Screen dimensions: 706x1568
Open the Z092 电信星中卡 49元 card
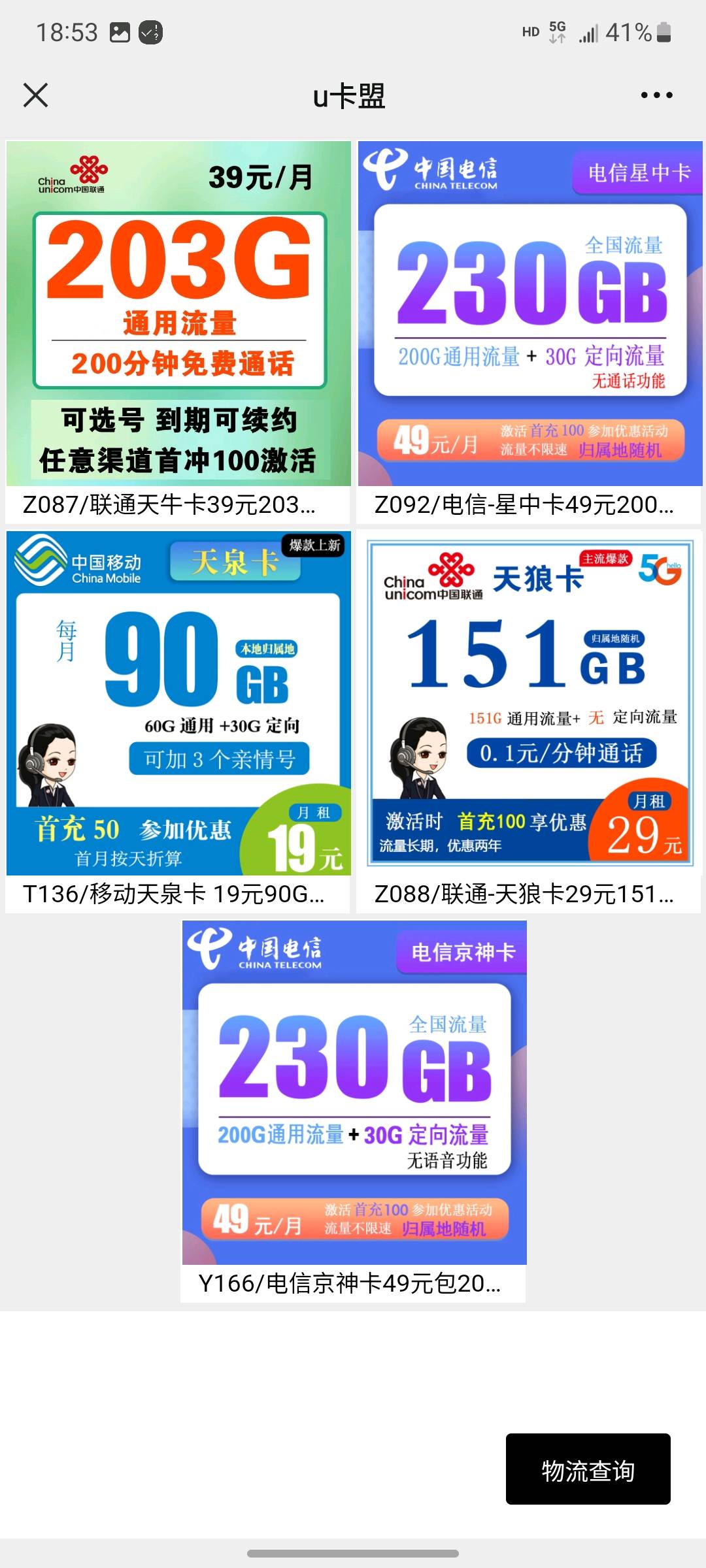530,332
